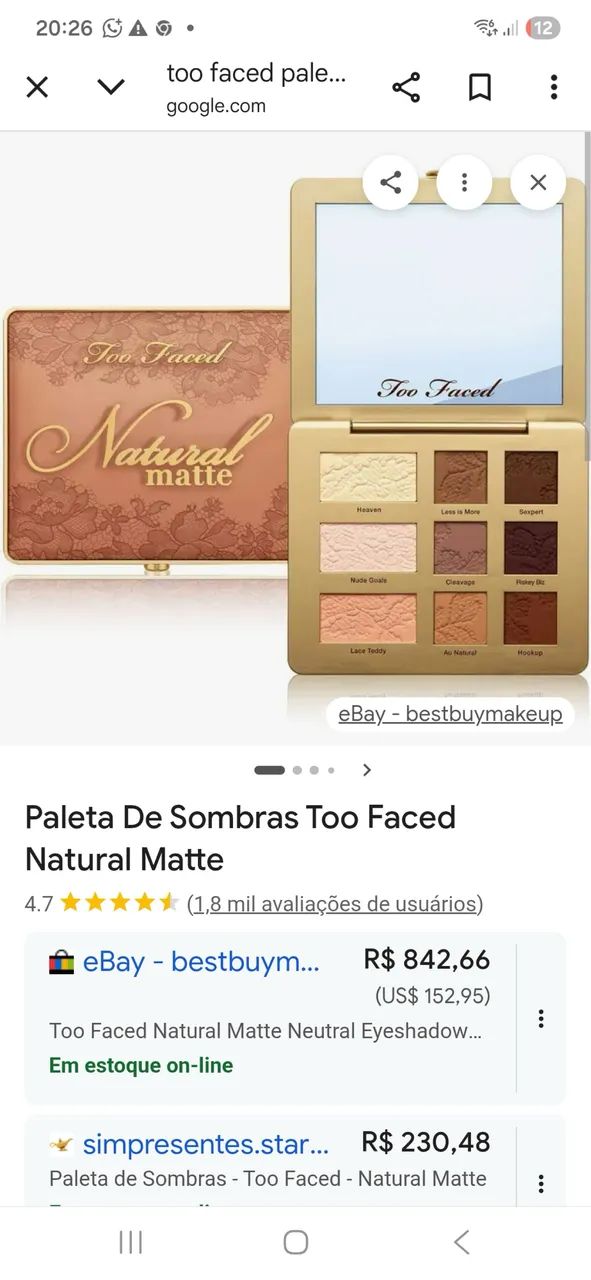
Task: Open more options for the simpresentes offer
Action: click(x=541, y=1184)
